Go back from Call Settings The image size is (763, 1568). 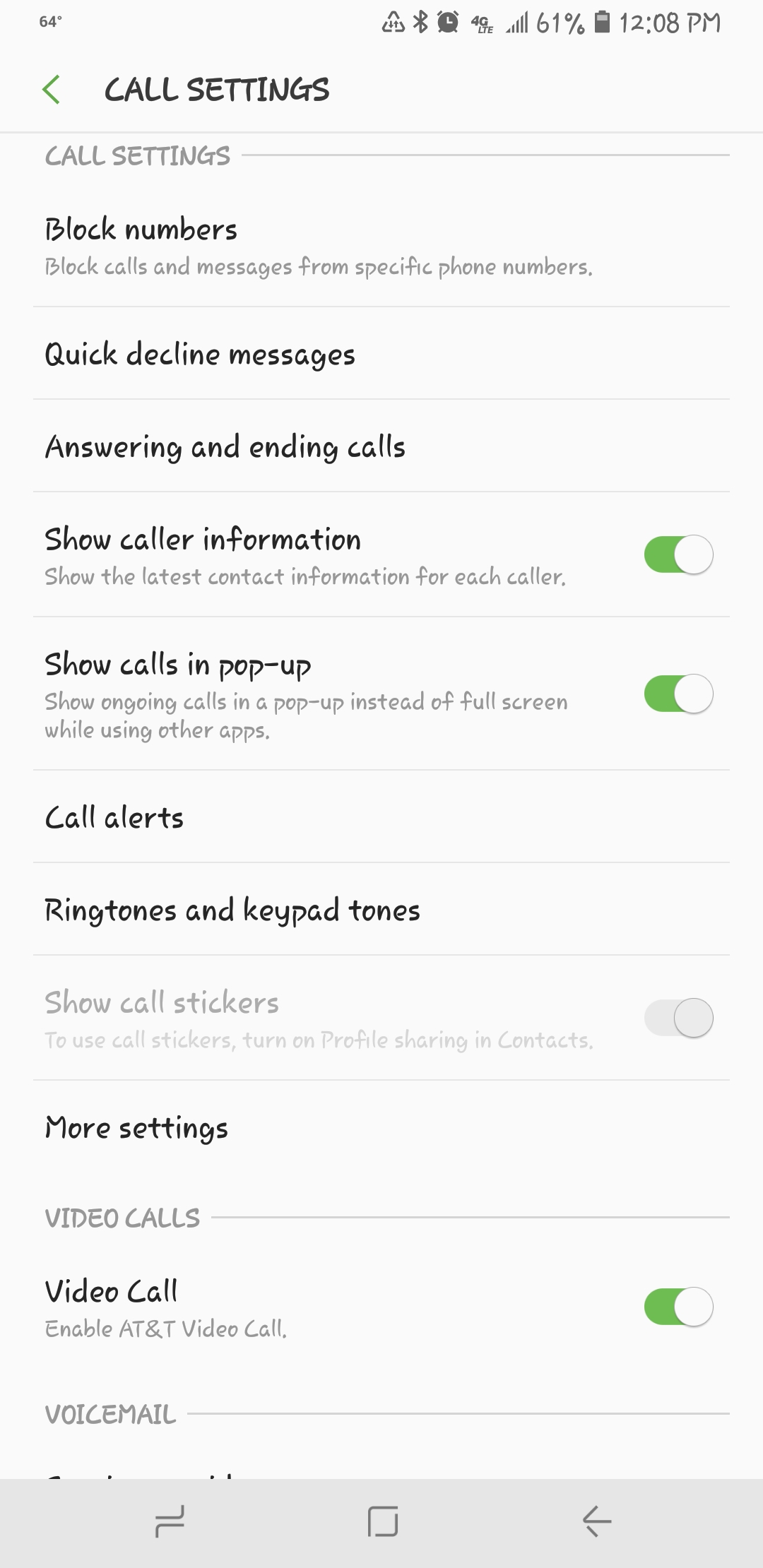click(51, 90)
